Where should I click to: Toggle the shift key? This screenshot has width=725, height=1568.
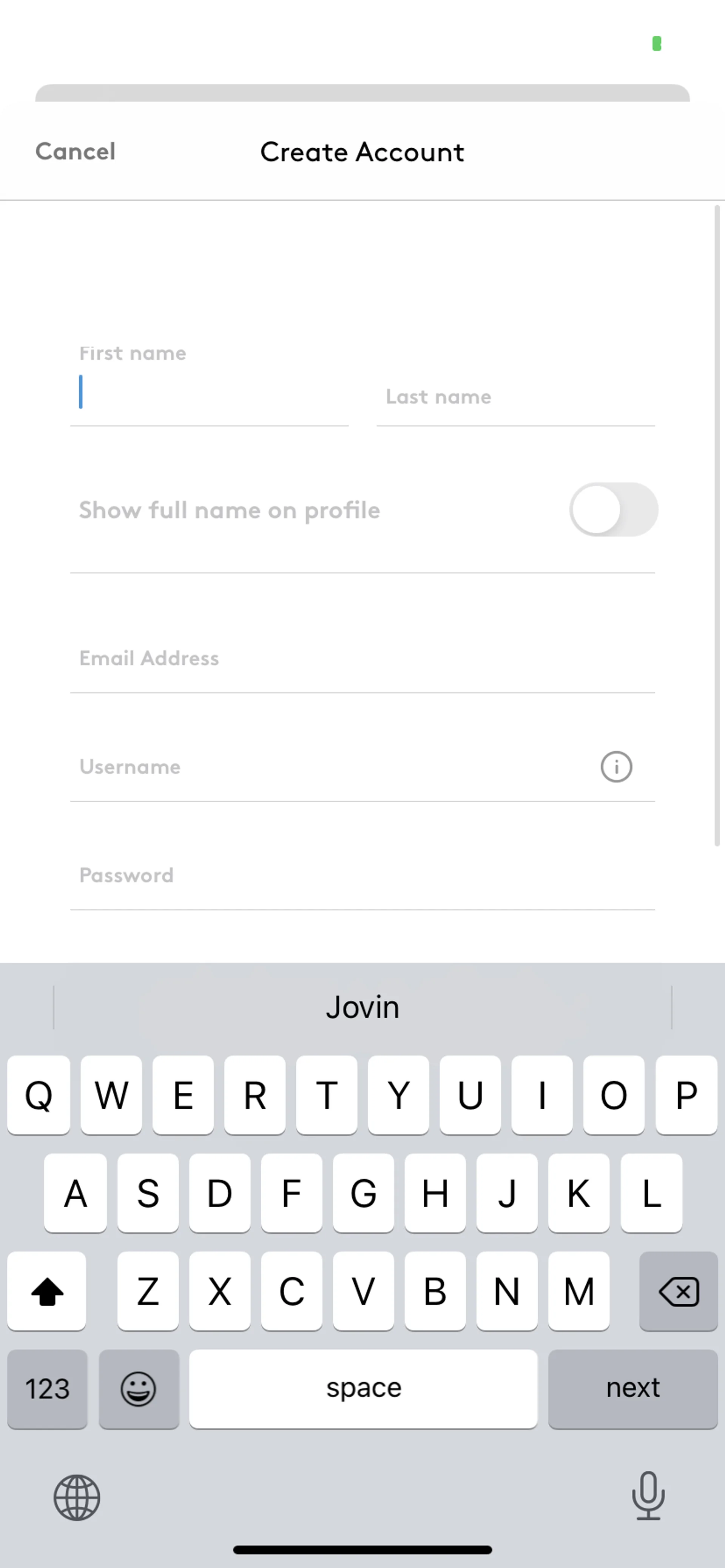pyautogui.click(x=47, y=1291)
